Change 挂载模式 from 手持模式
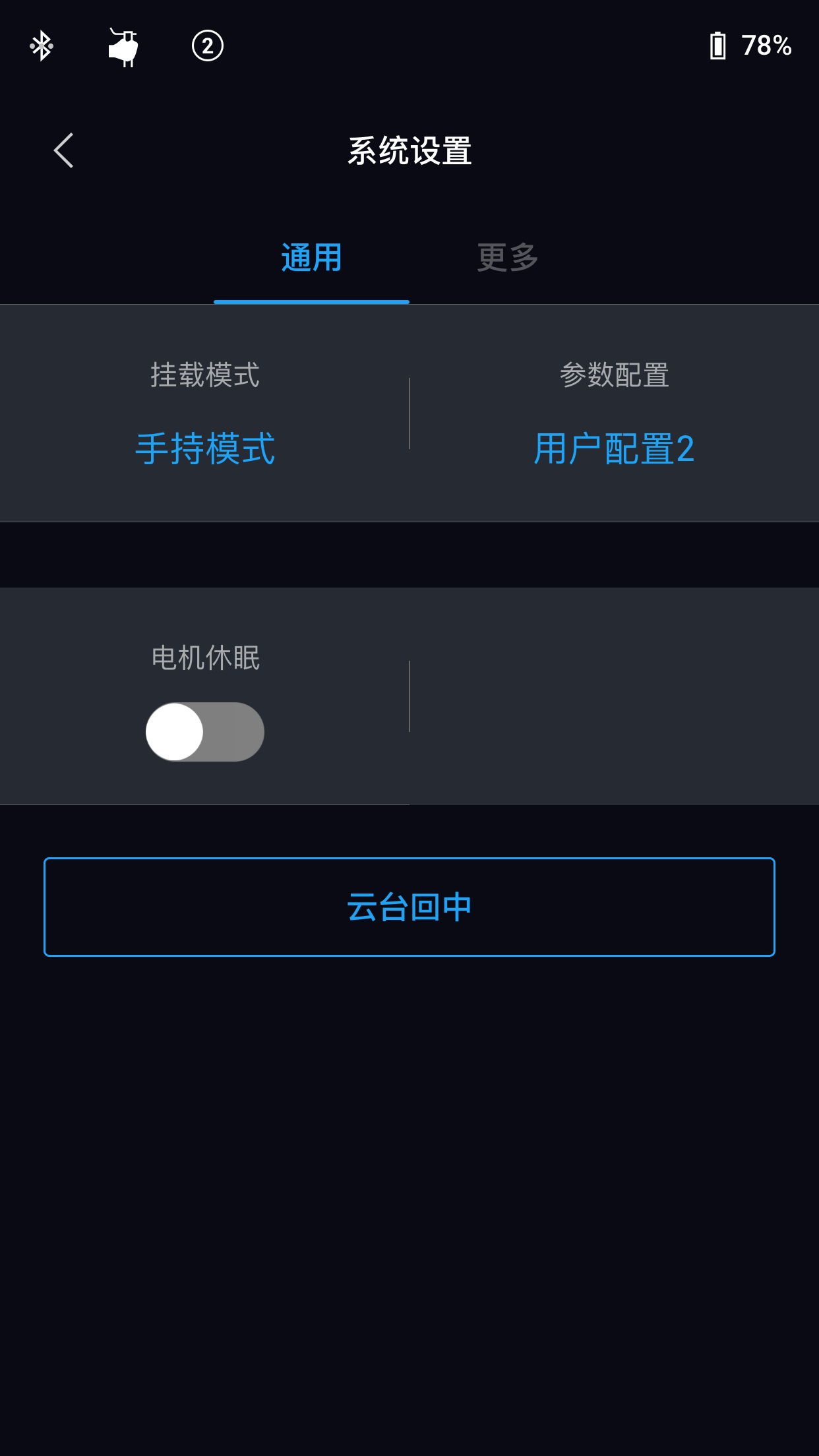Screen dimensions: 819x1456 click(205, 449)
